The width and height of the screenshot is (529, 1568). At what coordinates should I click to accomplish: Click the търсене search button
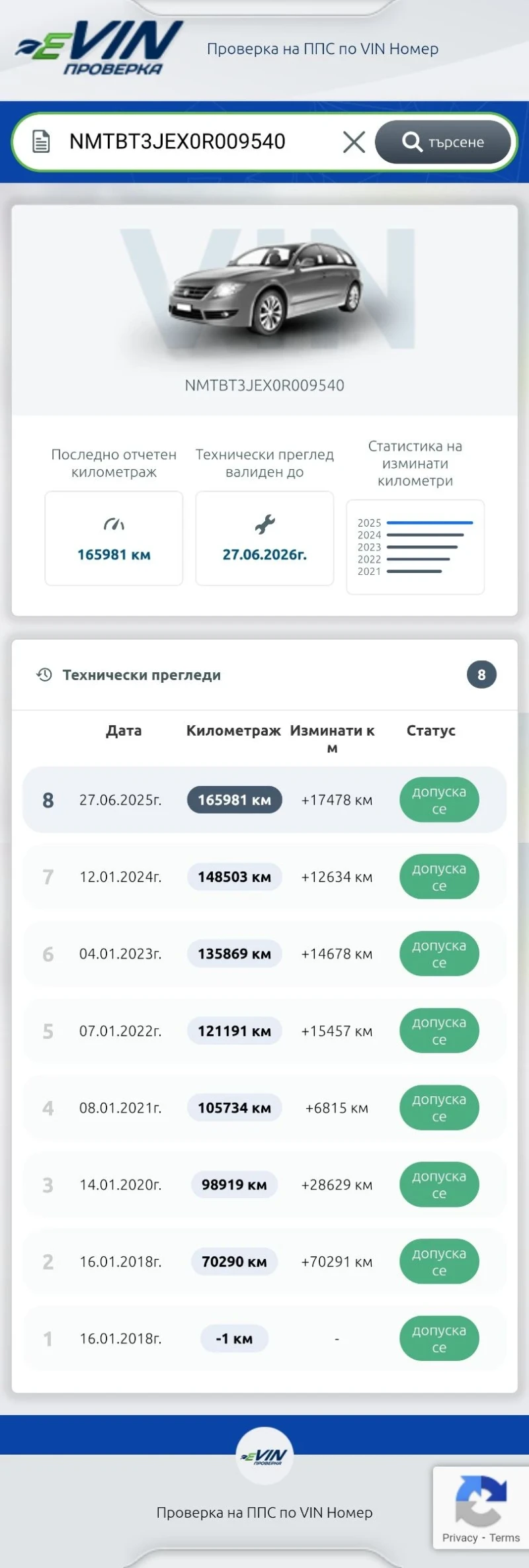coord(444,141)
